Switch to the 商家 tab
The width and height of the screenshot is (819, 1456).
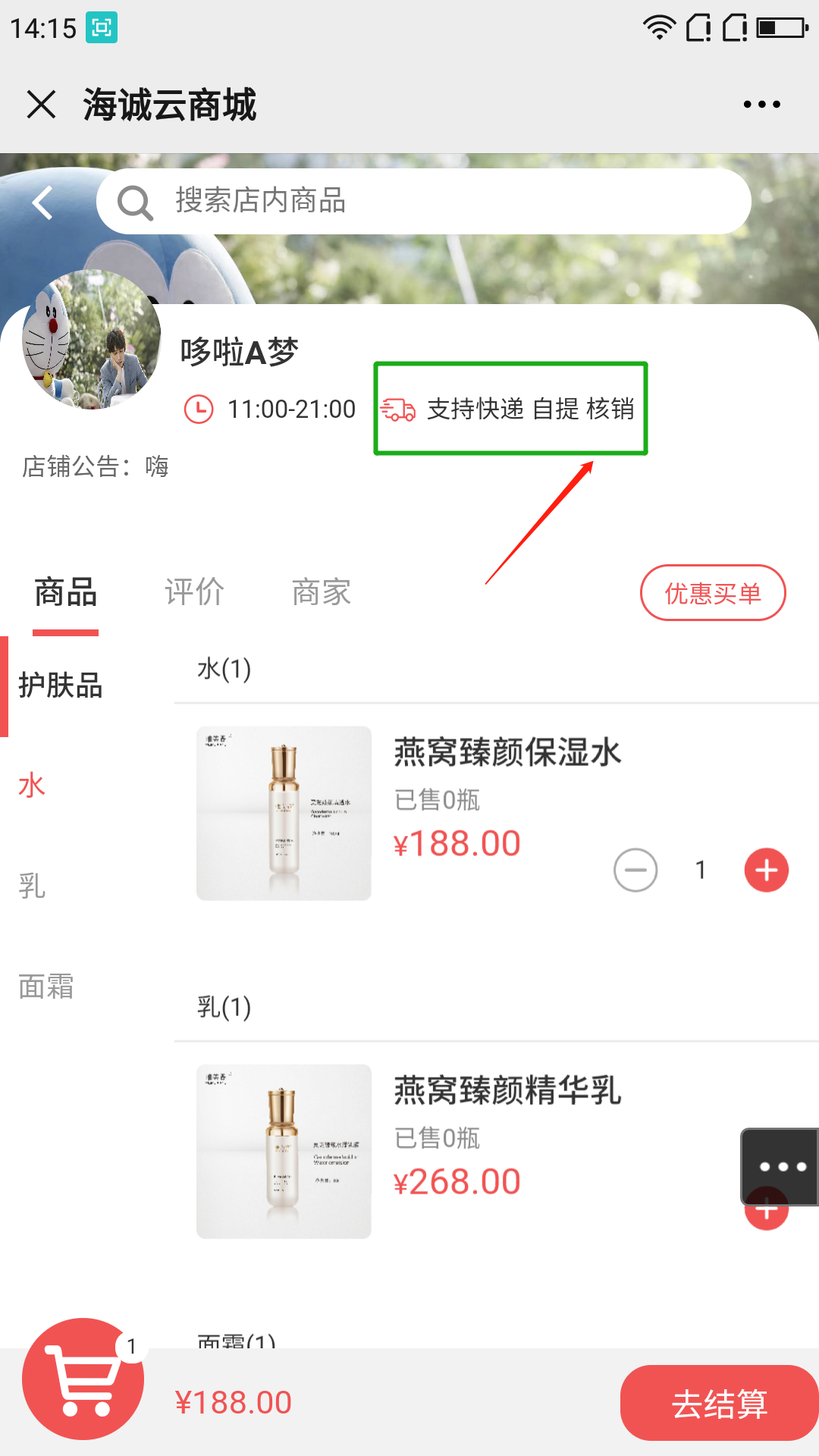pos(322,592)
